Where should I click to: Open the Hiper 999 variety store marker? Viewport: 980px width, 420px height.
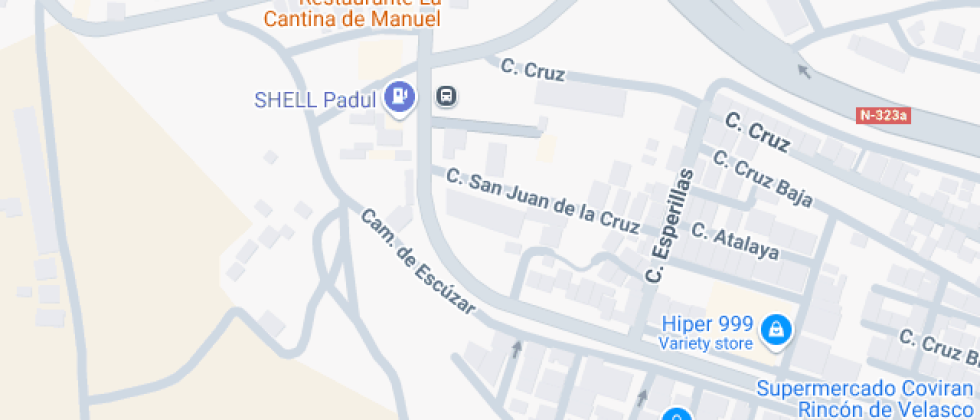774,328
